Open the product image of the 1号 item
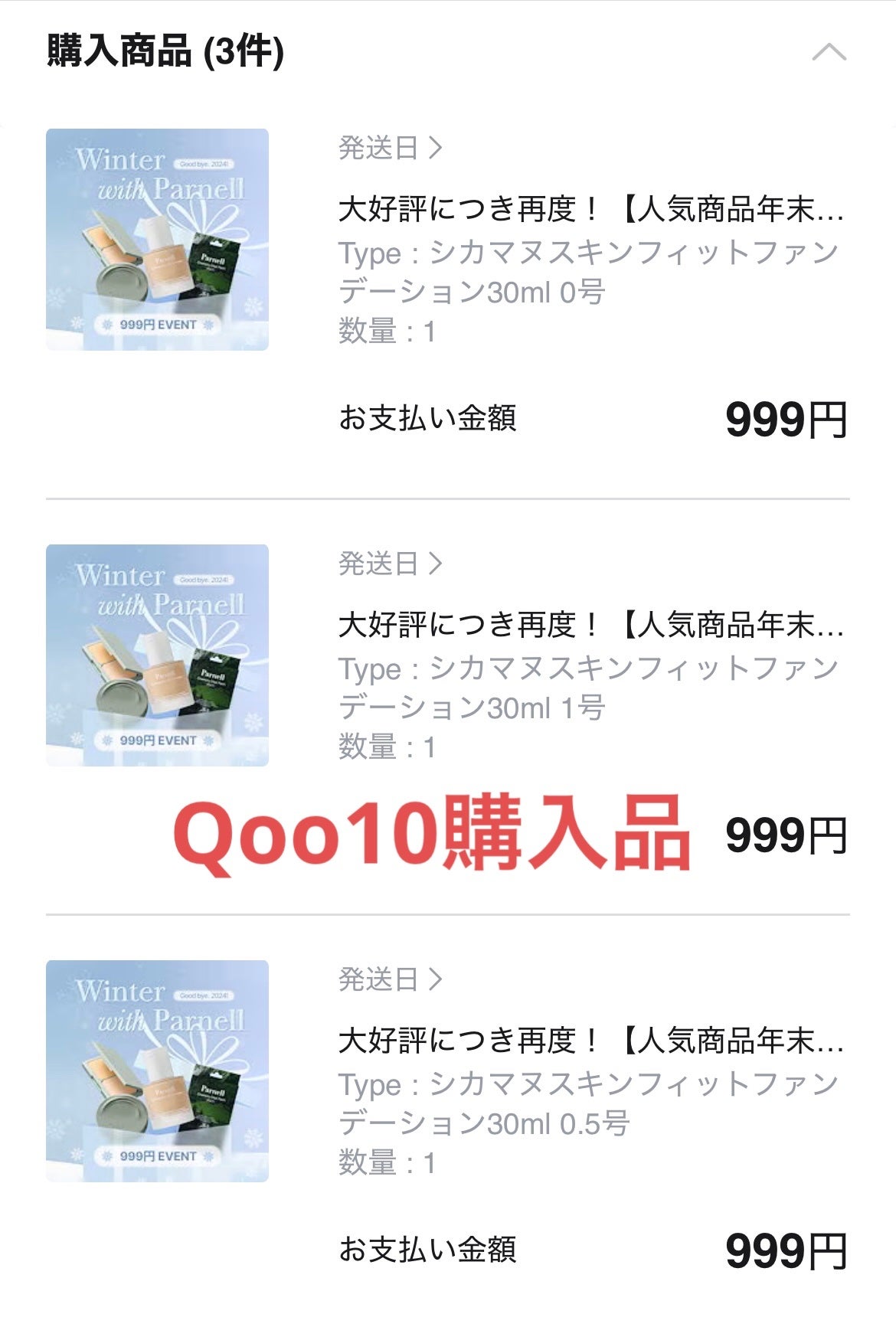This screenshot has height=1327, width=896. pyautogui.click(x=157, y=655)
